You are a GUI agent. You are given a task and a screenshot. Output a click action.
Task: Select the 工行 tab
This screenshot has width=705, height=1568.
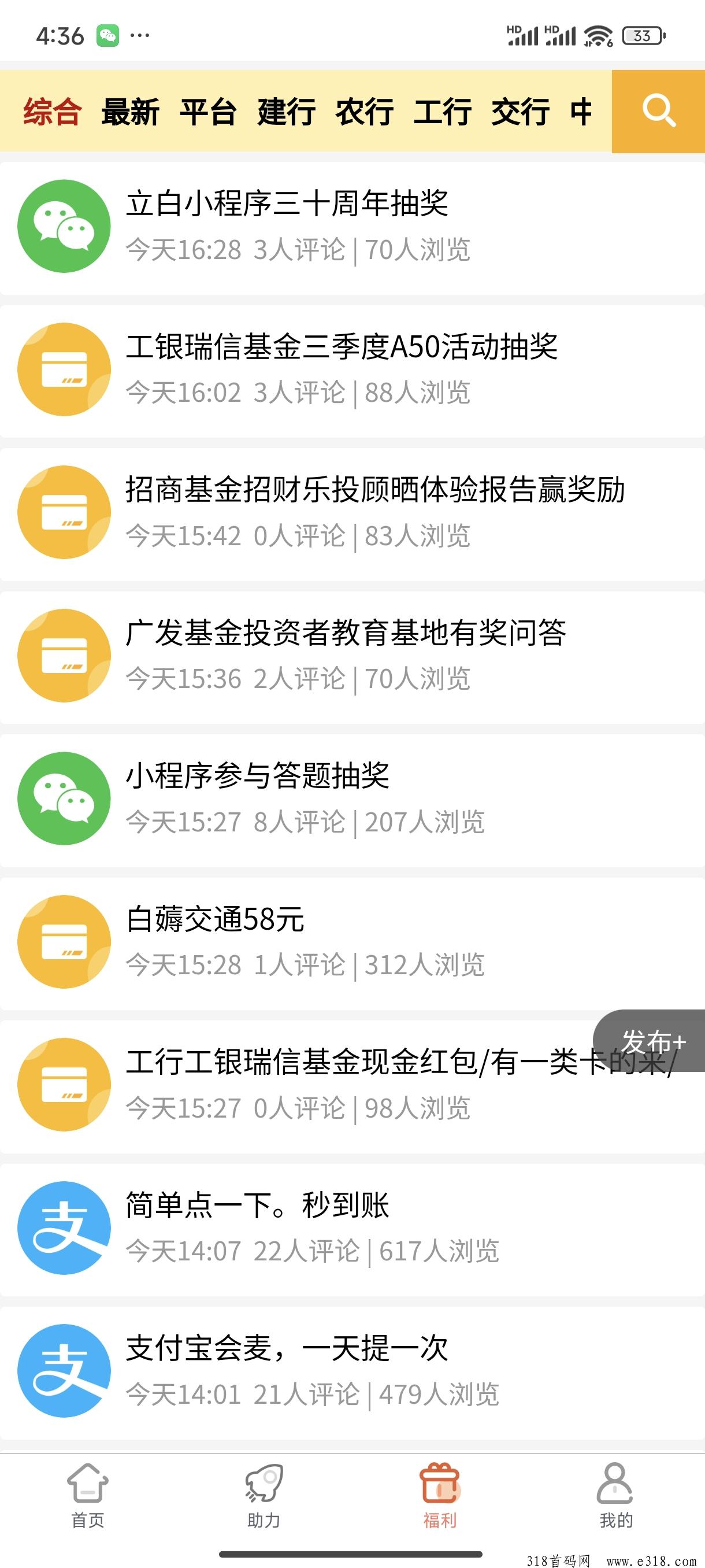click(442, 112)
